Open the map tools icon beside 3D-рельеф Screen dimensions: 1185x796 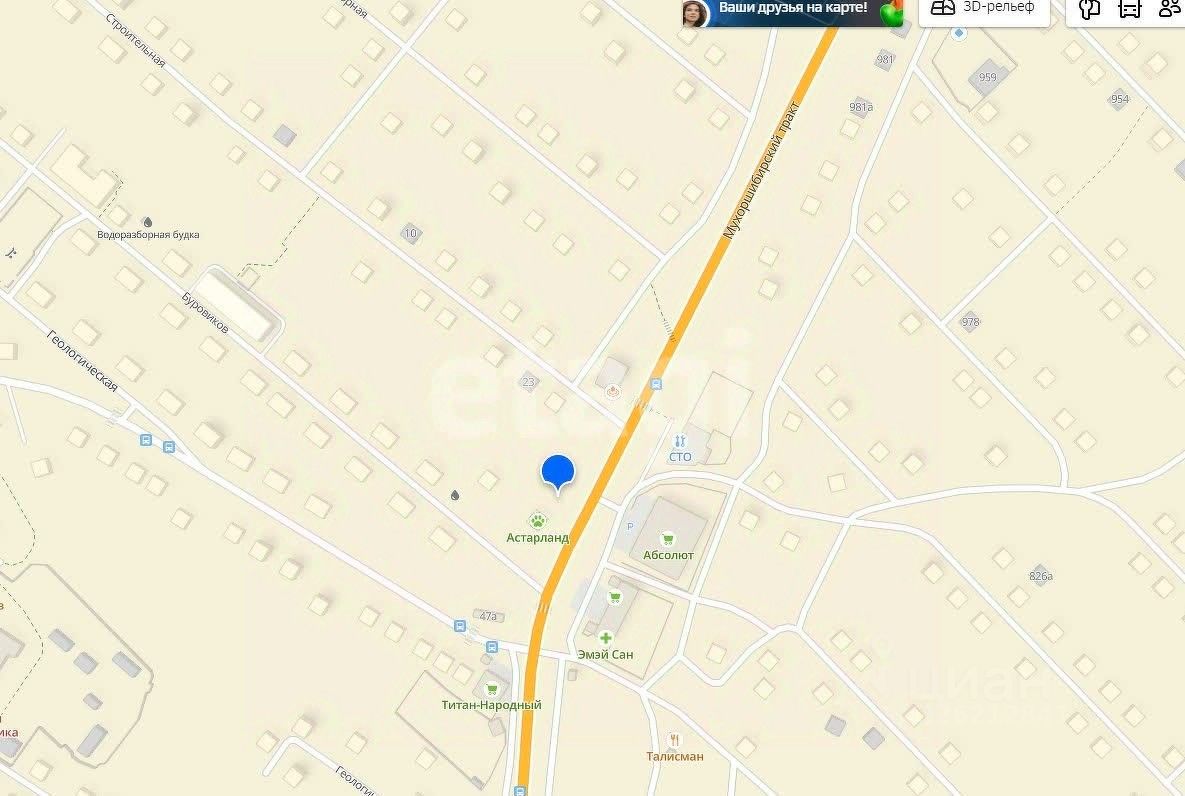(1089, 10)
